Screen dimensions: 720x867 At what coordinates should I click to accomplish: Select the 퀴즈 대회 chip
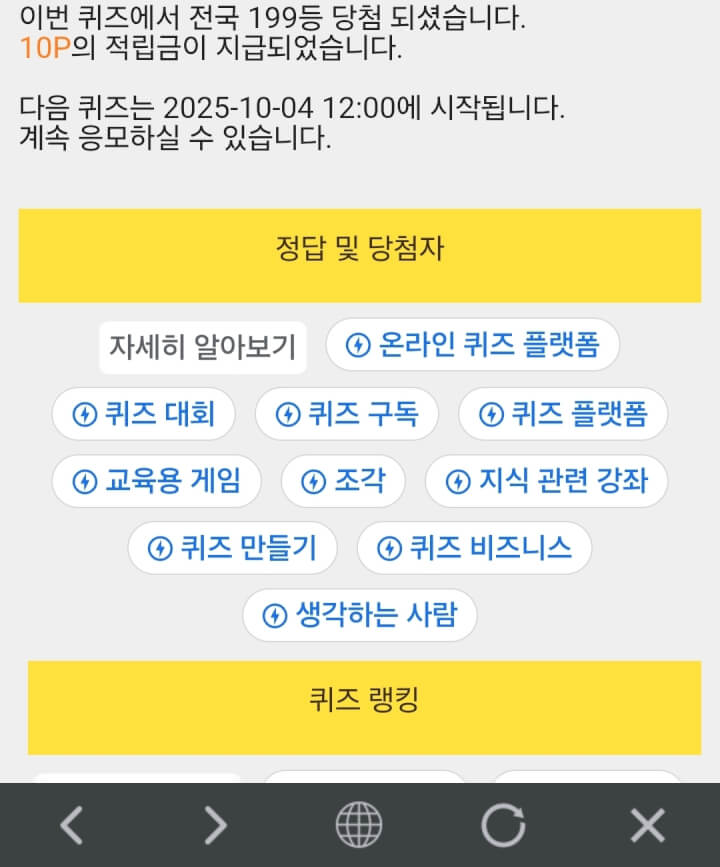point(144,414)
